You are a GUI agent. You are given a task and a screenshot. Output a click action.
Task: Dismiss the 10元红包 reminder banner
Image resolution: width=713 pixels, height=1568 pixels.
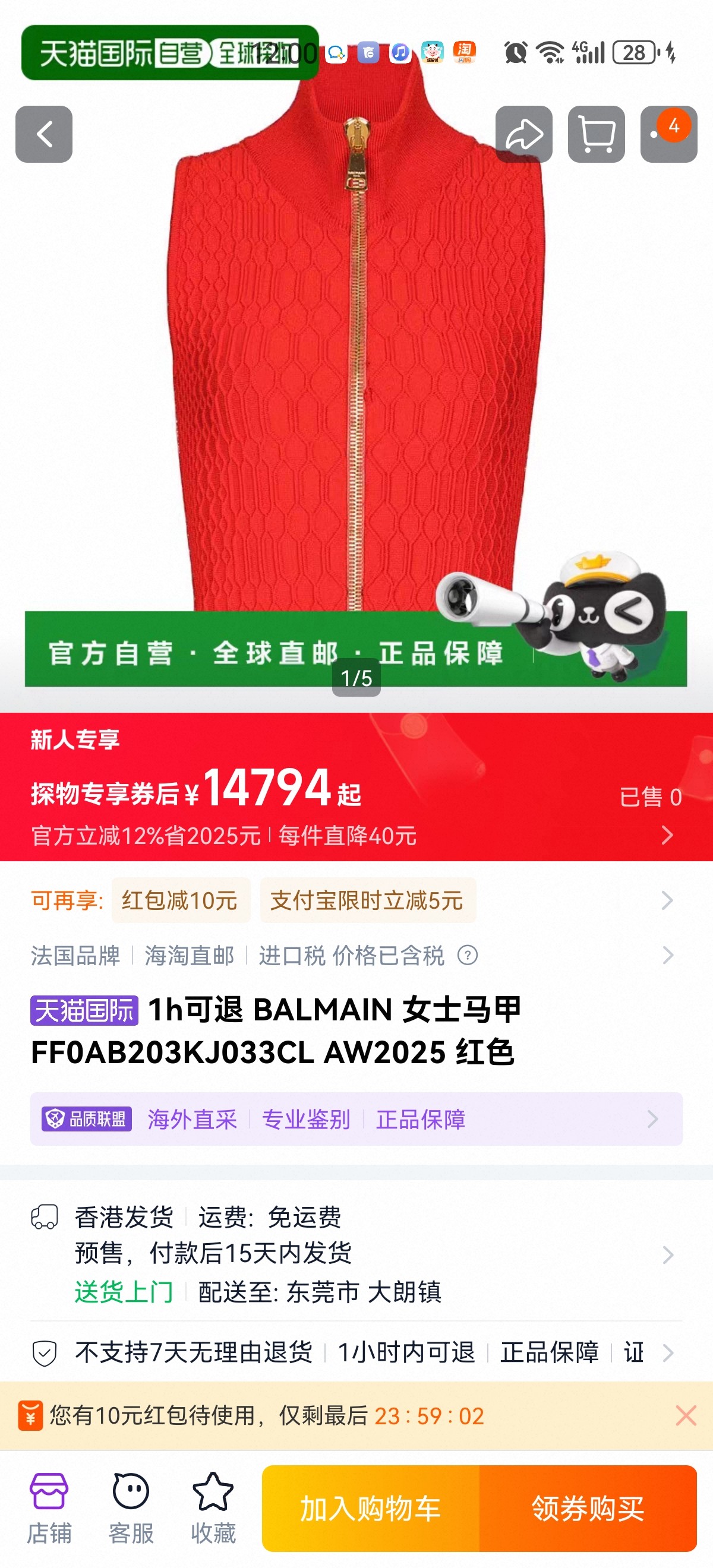coord(686,1416)
